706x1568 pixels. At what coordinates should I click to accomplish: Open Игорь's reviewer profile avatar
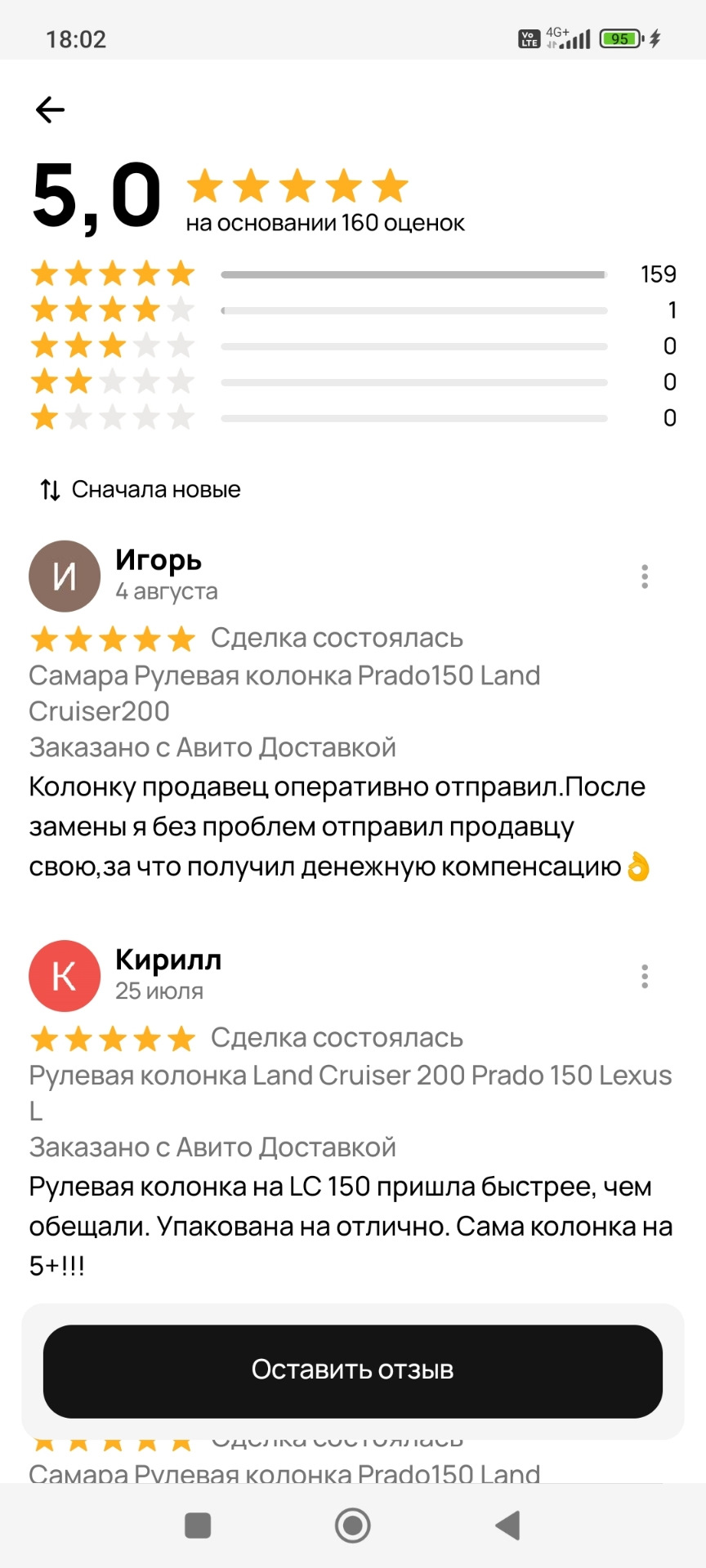65,577
